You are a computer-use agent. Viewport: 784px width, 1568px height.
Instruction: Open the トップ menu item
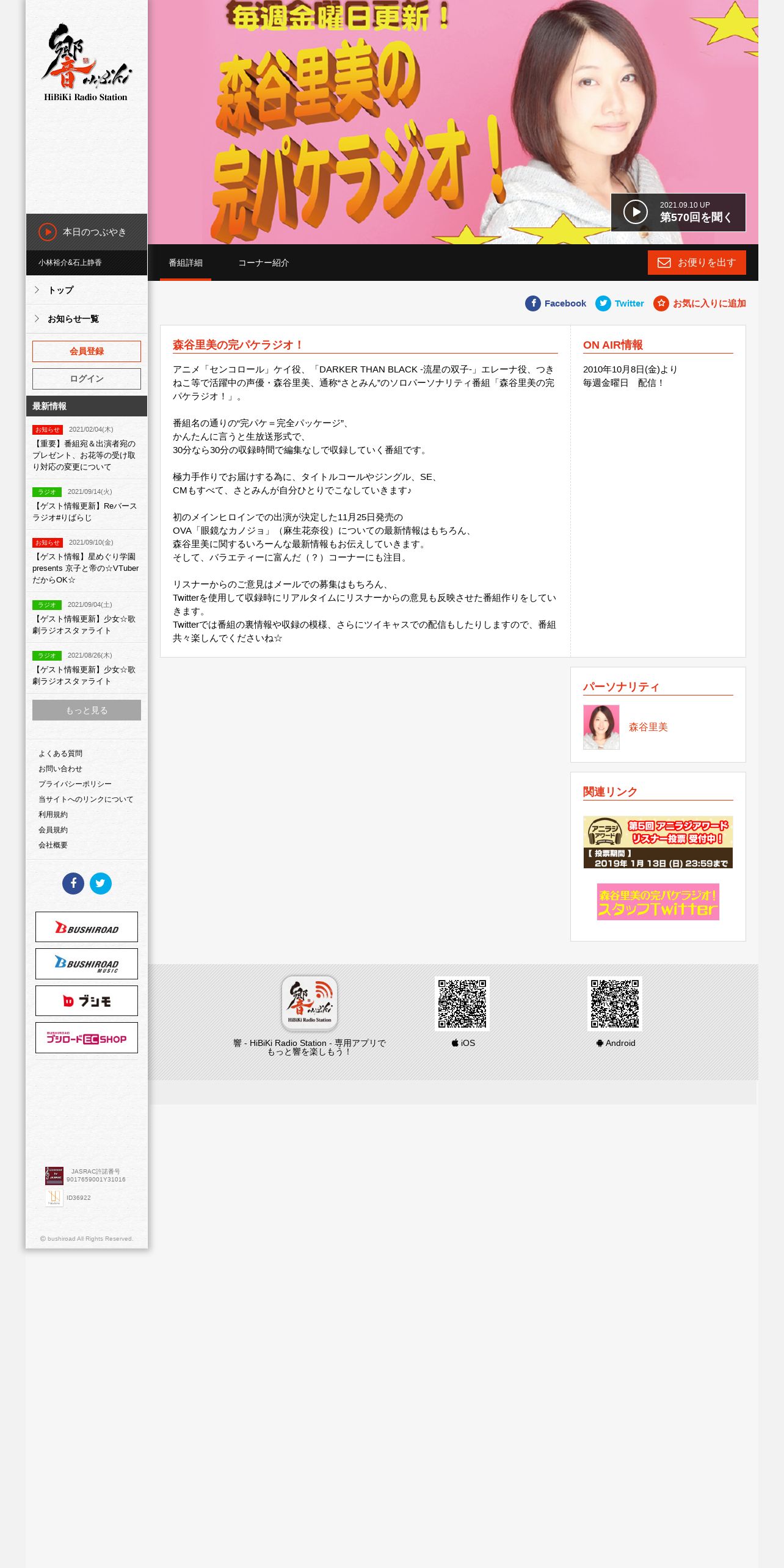87,290
